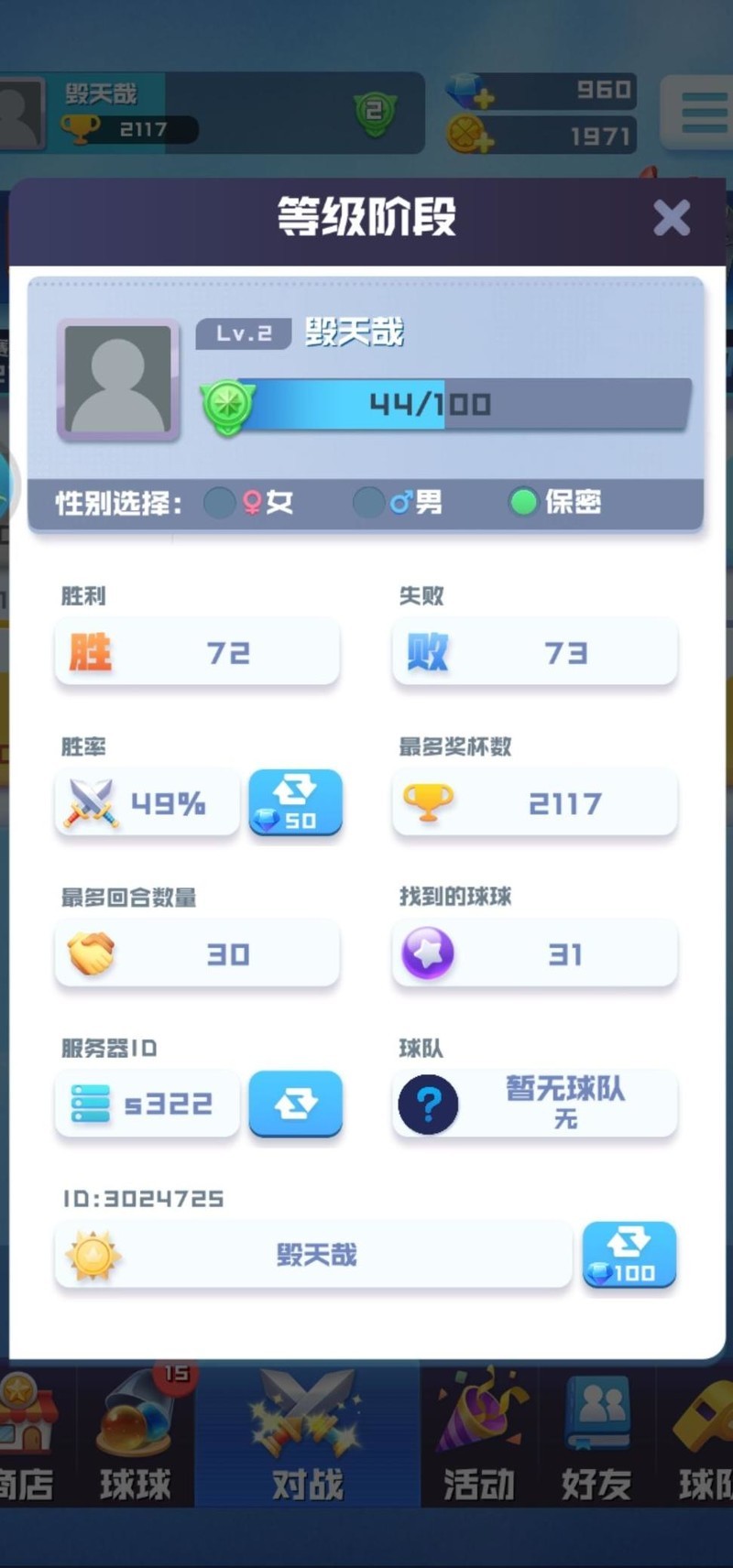Open the 活动 tab
The height and width of the screenshot is (1568, 733).
(x=478, y=1438)
